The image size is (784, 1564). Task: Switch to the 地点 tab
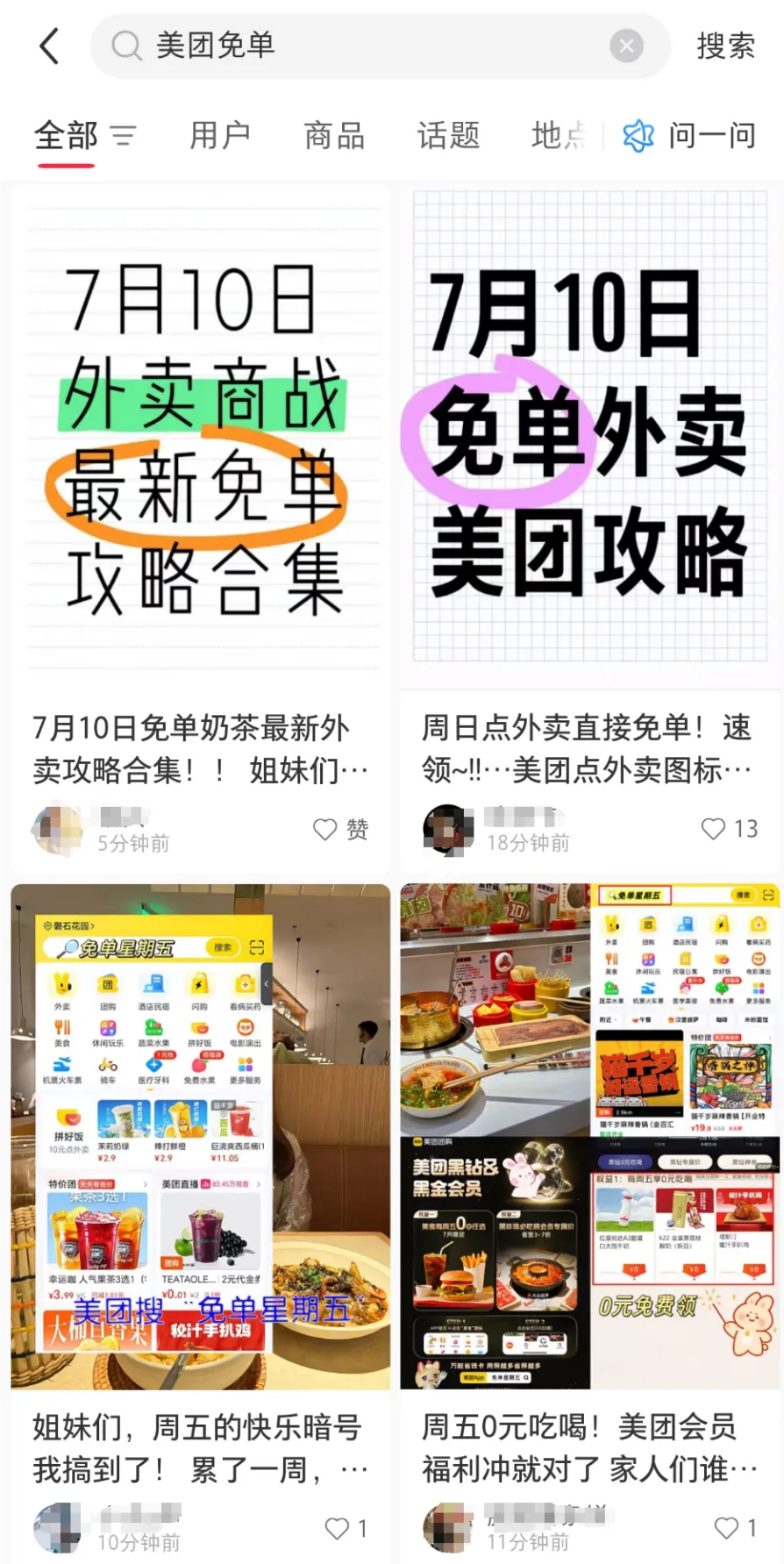click(x=558, y=136)
